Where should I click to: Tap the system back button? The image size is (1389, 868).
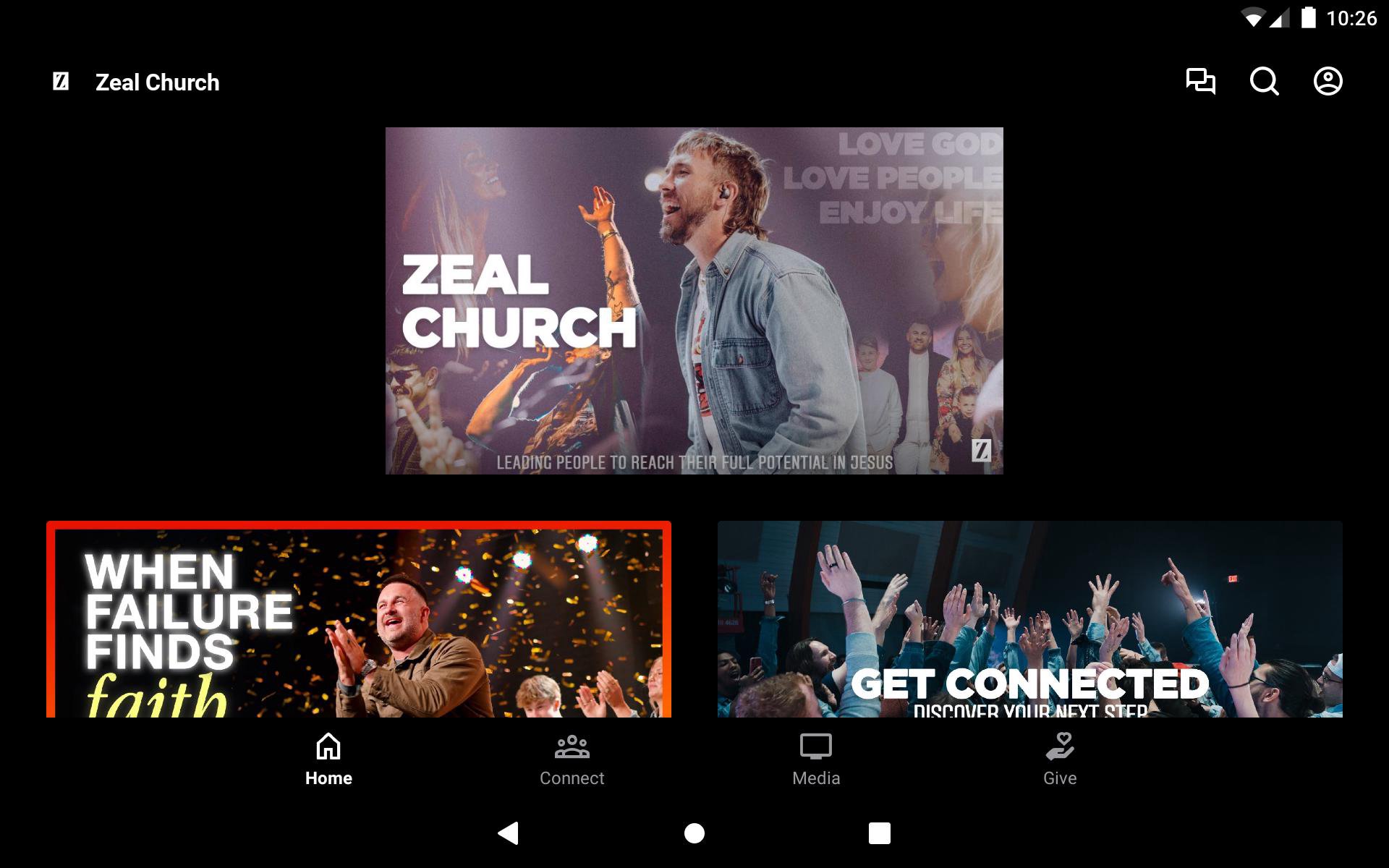(509, 833)
